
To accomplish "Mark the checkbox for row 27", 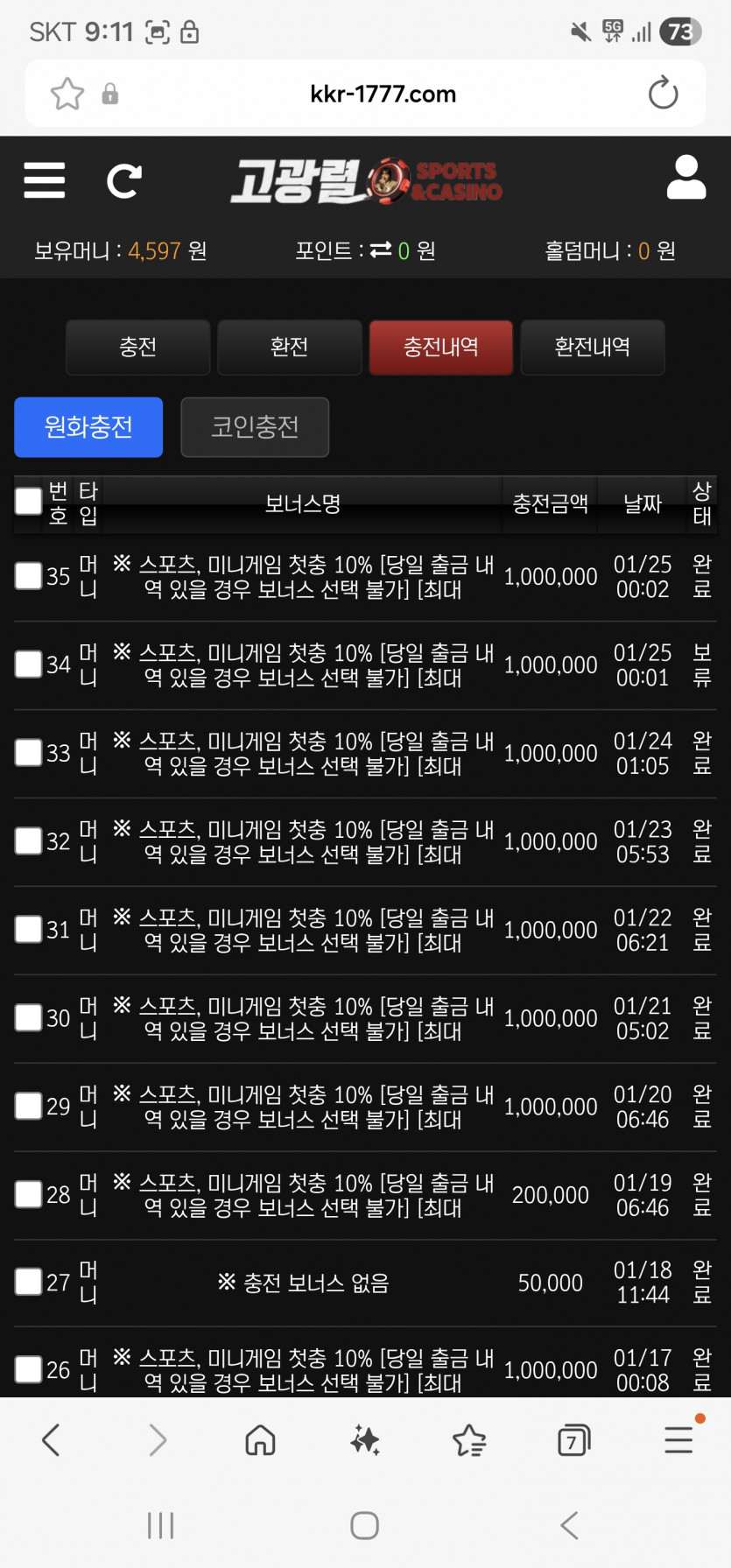I will [x=29, y=1283].
